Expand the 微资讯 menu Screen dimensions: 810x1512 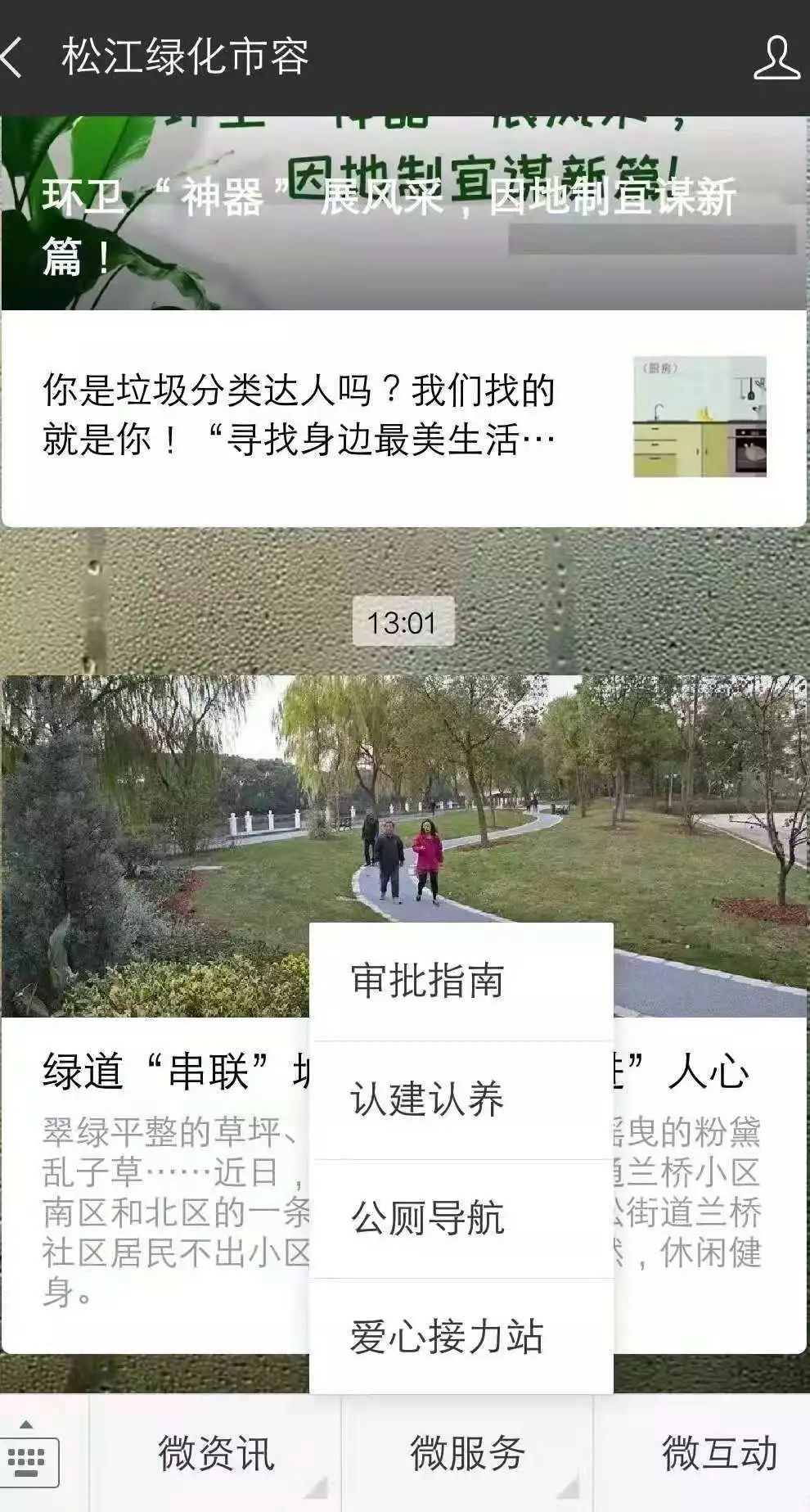point(215,1455)
